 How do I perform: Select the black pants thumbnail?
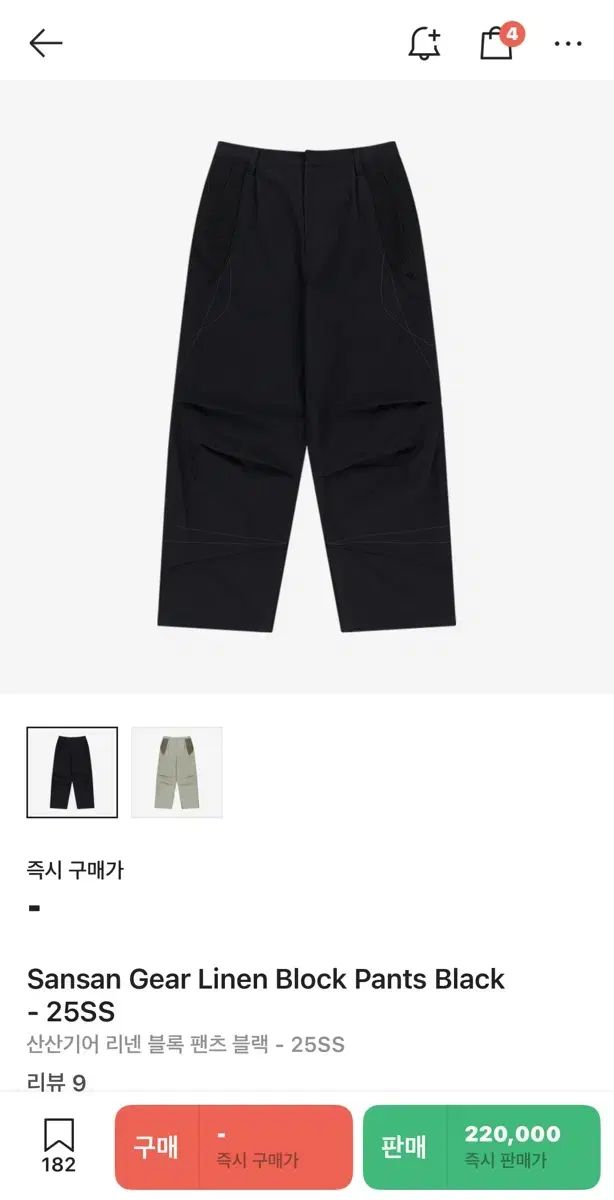pos(72,772)
